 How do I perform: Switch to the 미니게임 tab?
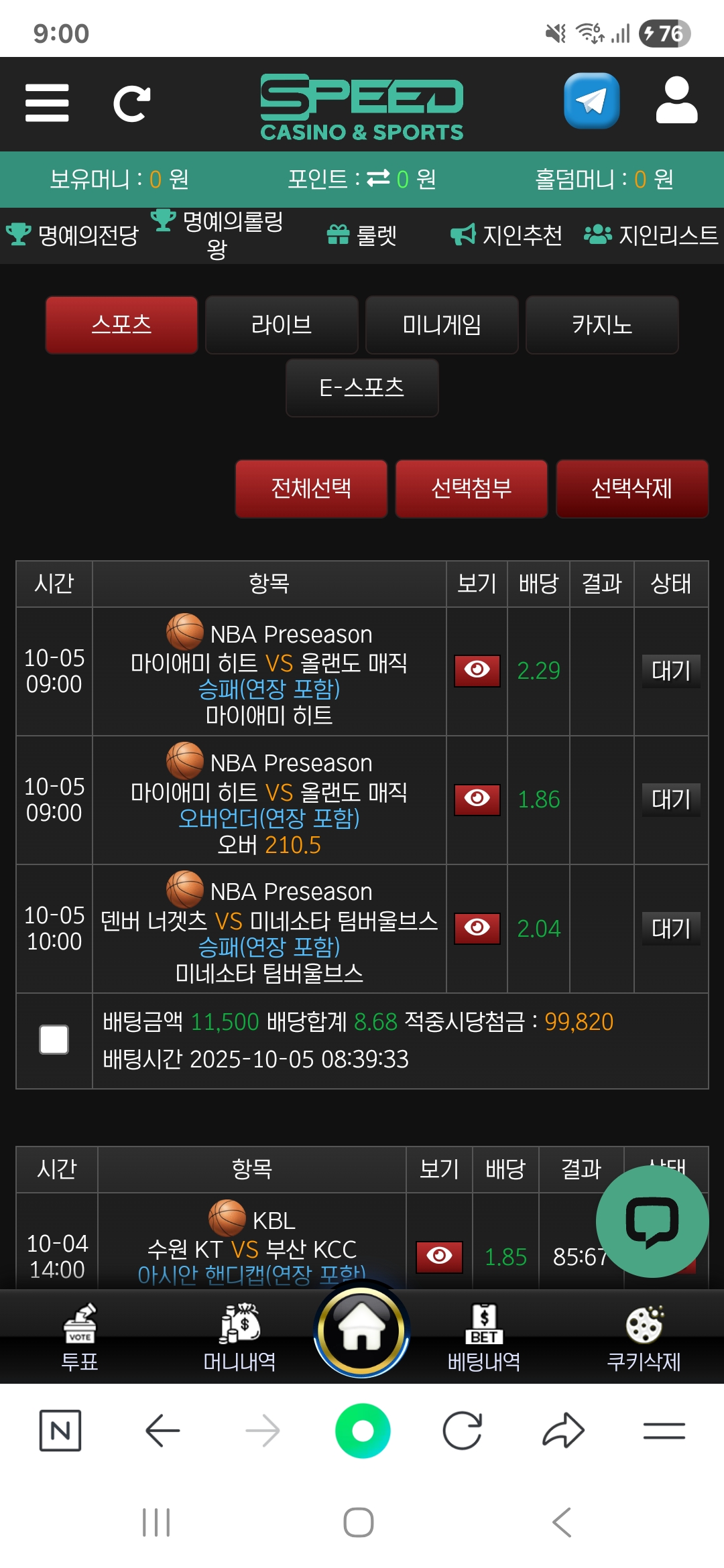tap(442, 325)
